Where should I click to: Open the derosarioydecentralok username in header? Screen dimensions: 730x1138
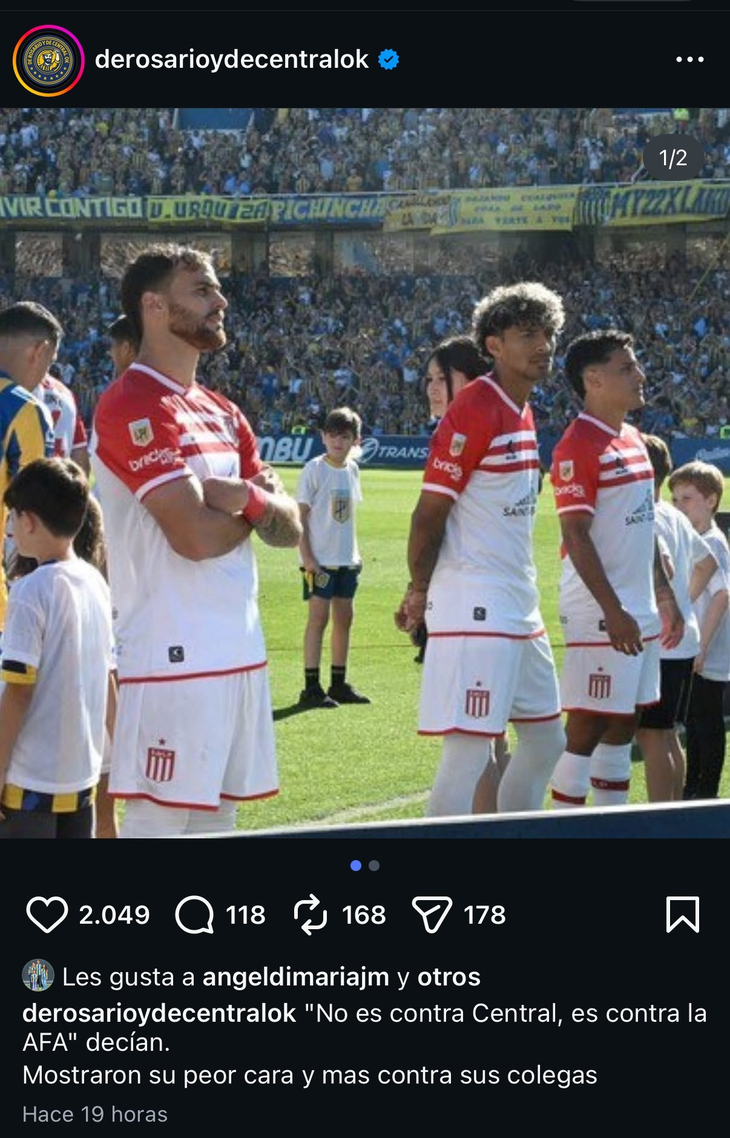pyautogui.click(x=232, y=60)
